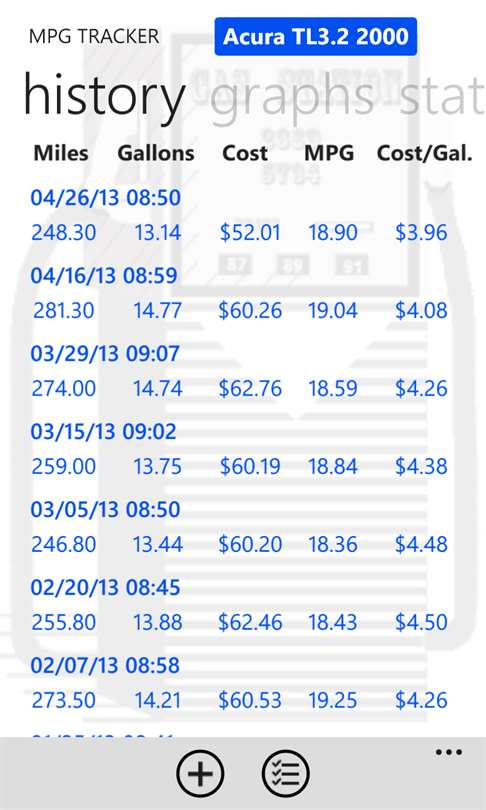Open the 03/29/13 09:07 fill-up entry

tap(239, 371)
